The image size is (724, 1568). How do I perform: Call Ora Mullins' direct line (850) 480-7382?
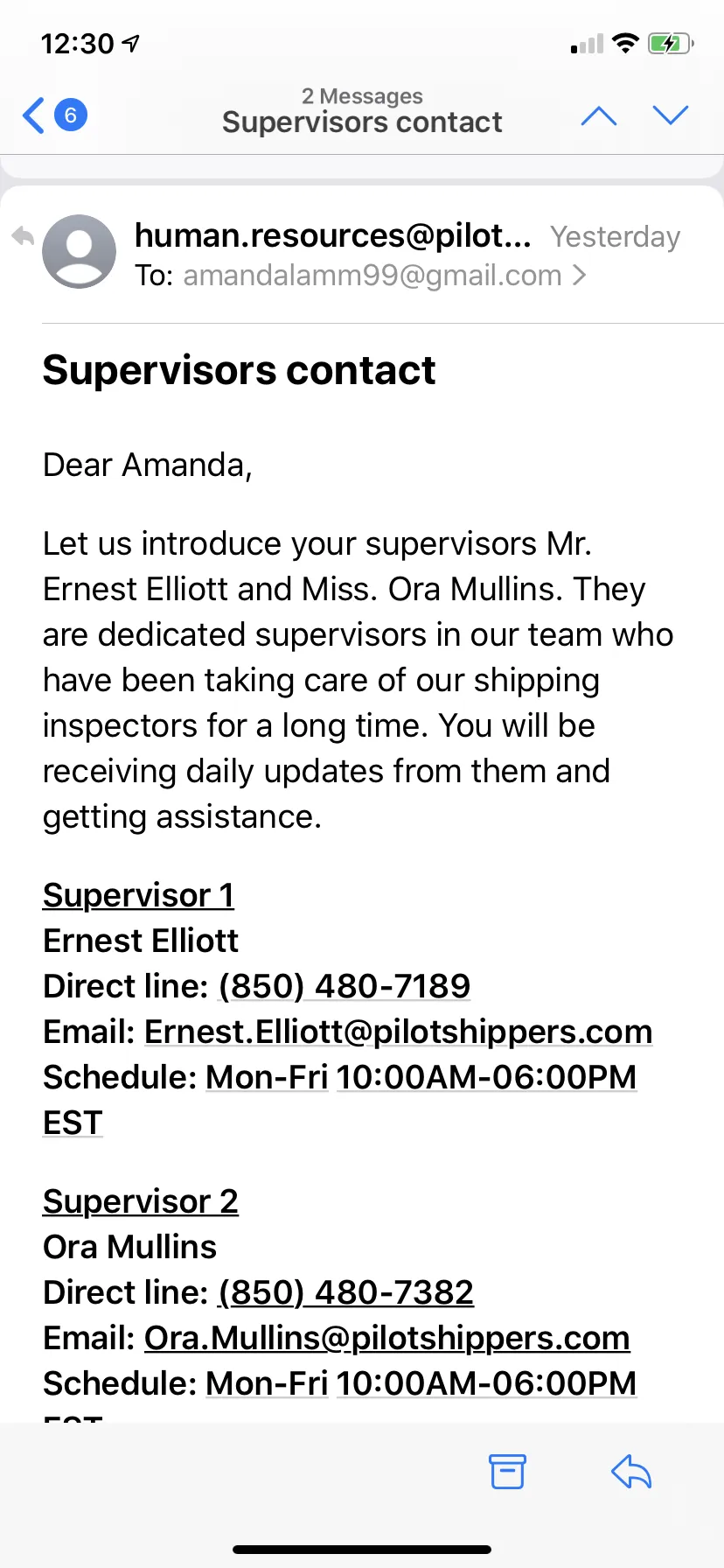(x=346, y=1292)
